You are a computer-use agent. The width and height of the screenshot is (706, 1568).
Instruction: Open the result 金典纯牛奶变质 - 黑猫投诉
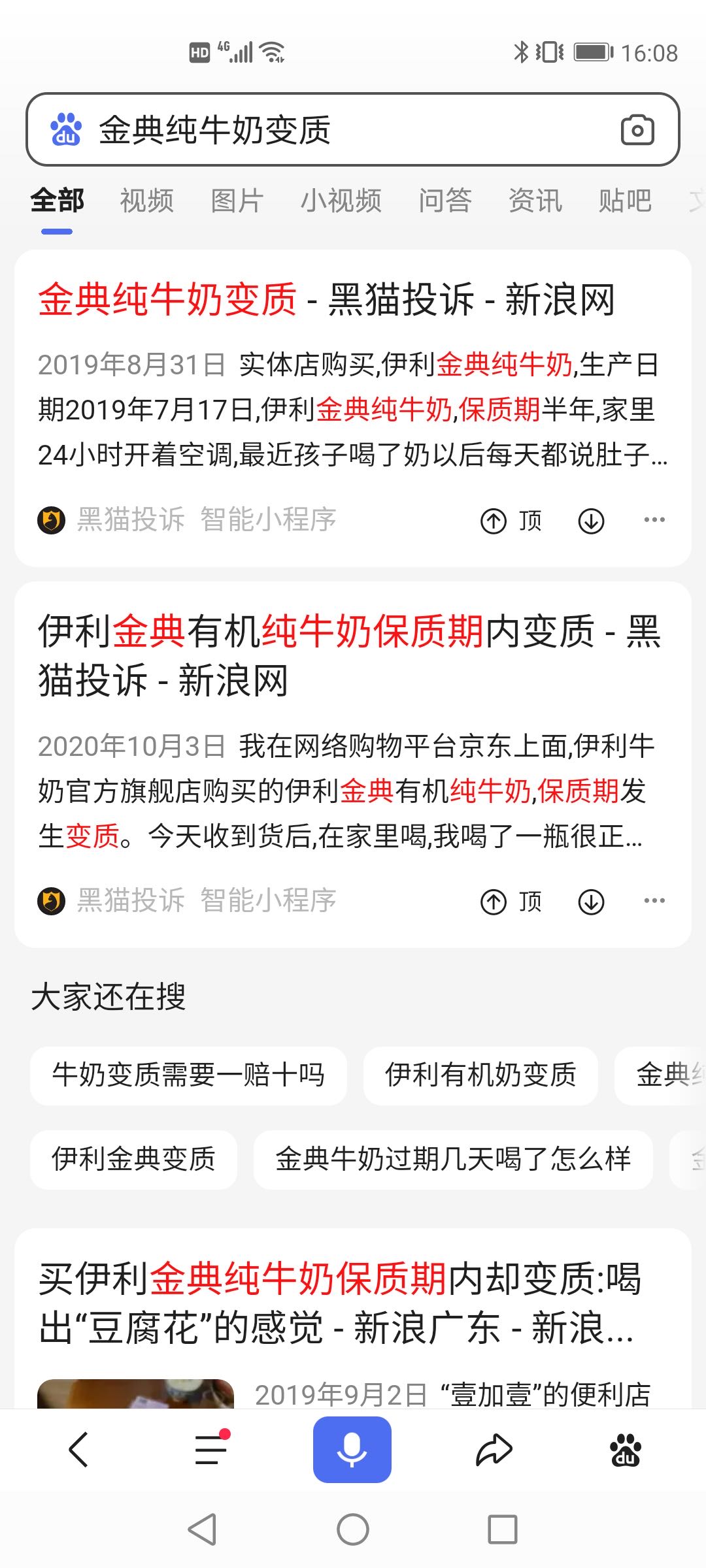(327, 301)
